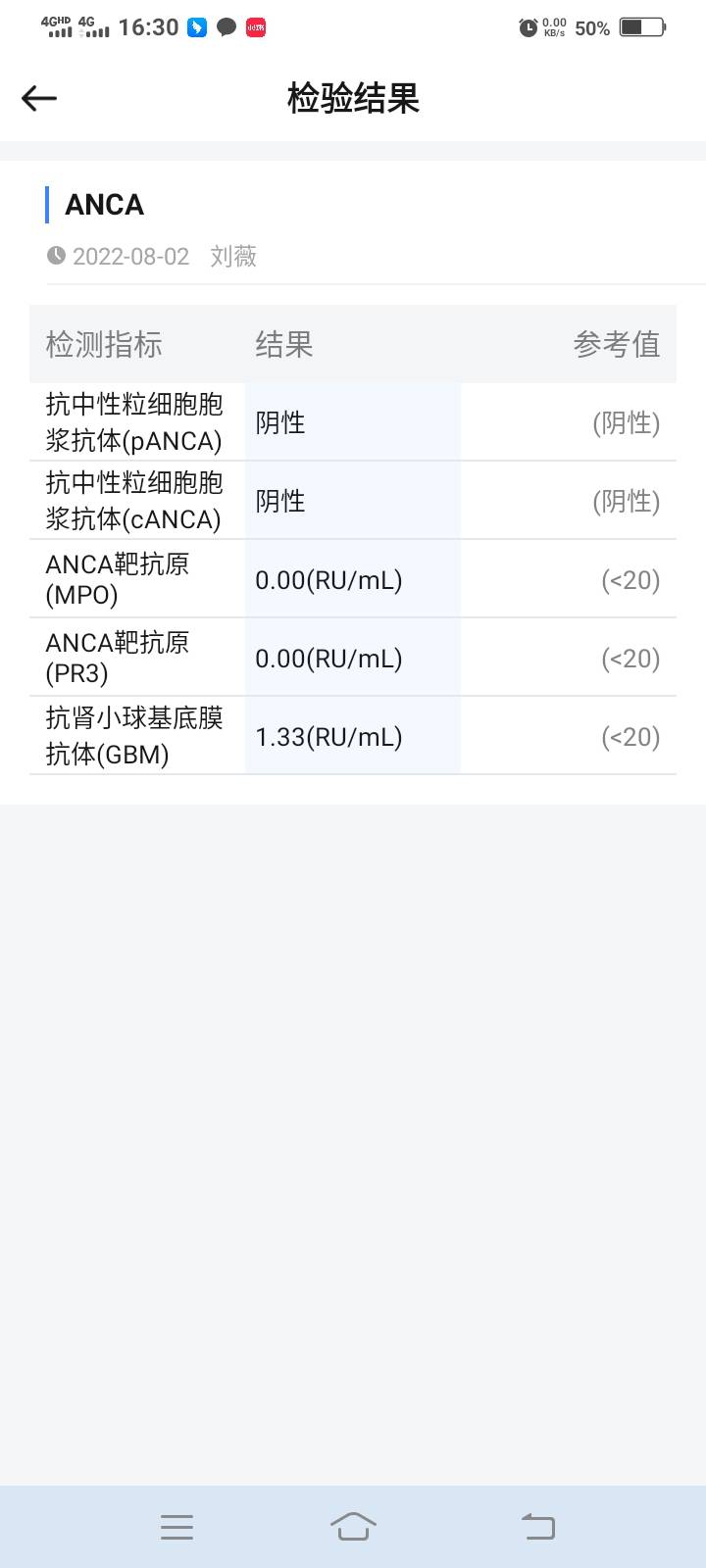Tap the back icon in the navigation bar
The height and width of the screenshot is (1568, 706).
tap(537, 1526)
